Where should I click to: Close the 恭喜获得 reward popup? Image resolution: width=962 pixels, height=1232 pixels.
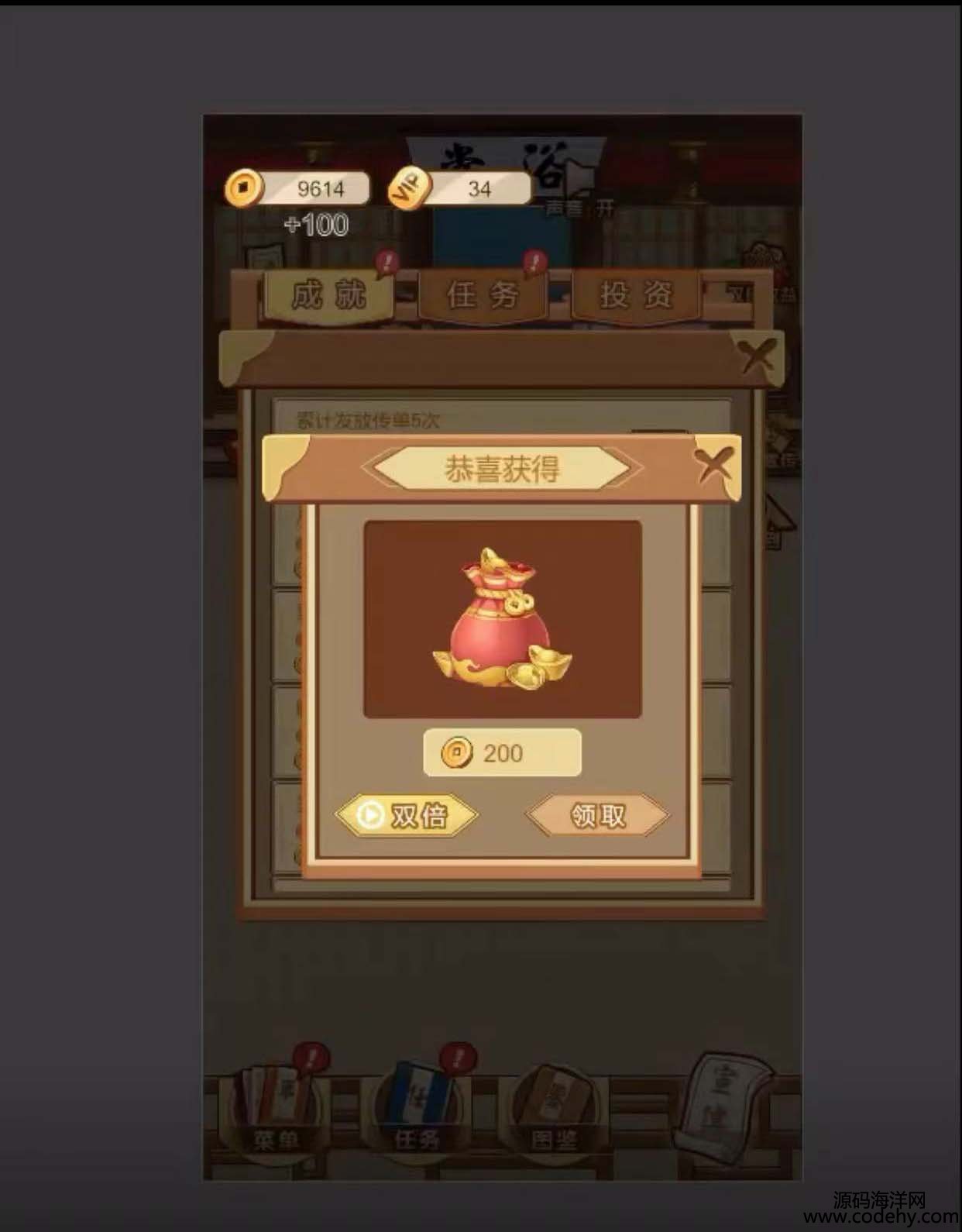click(x=713, y=465)
